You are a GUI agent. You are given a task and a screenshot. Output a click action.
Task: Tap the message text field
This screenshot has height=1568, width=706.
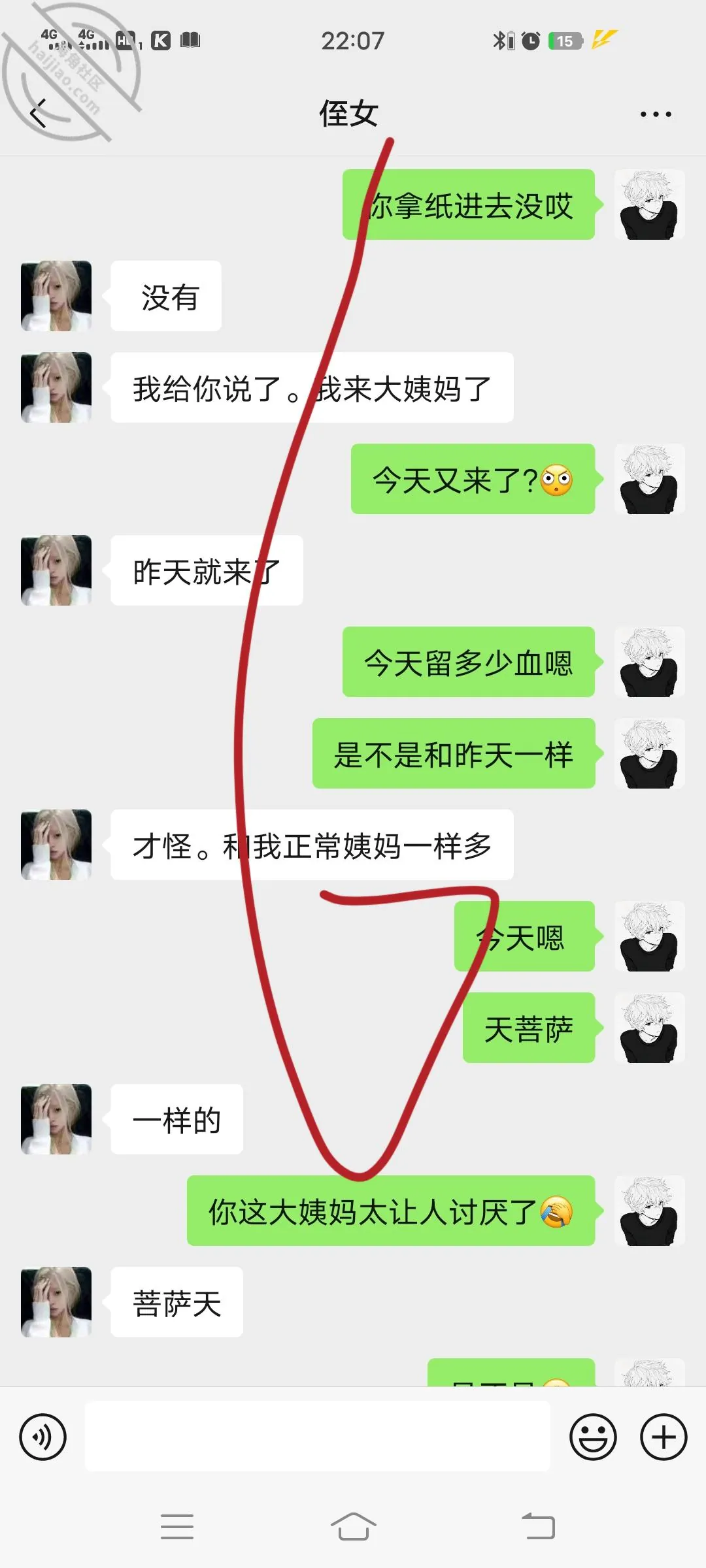click(317, 1436)
